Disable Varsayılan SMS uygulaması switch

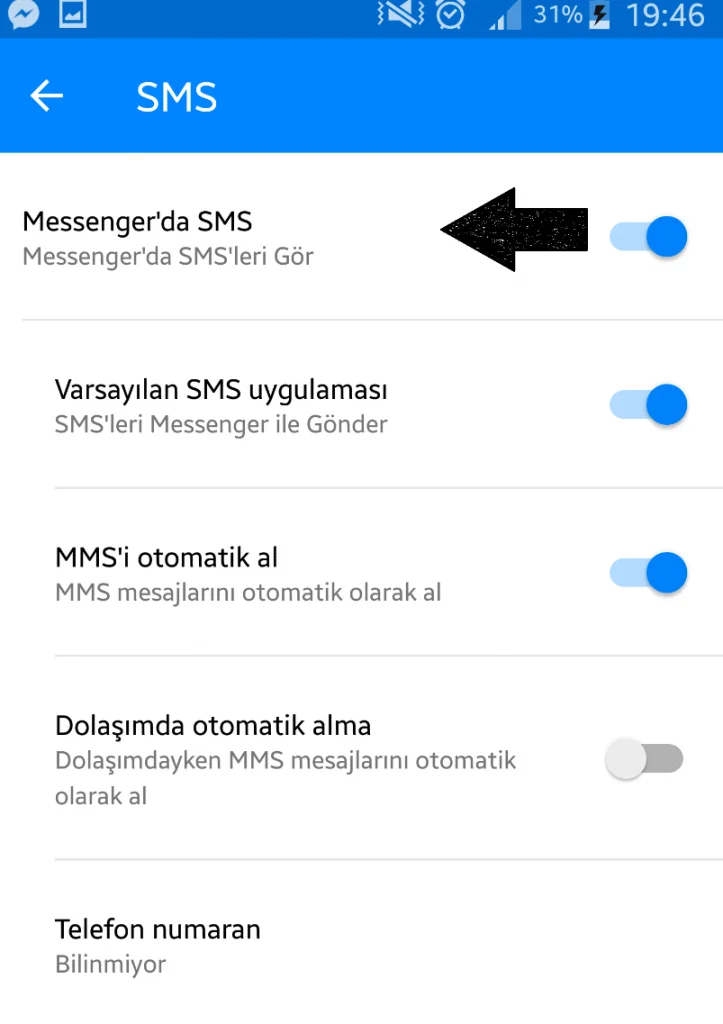pyautogui.click(x=649, y=405)
